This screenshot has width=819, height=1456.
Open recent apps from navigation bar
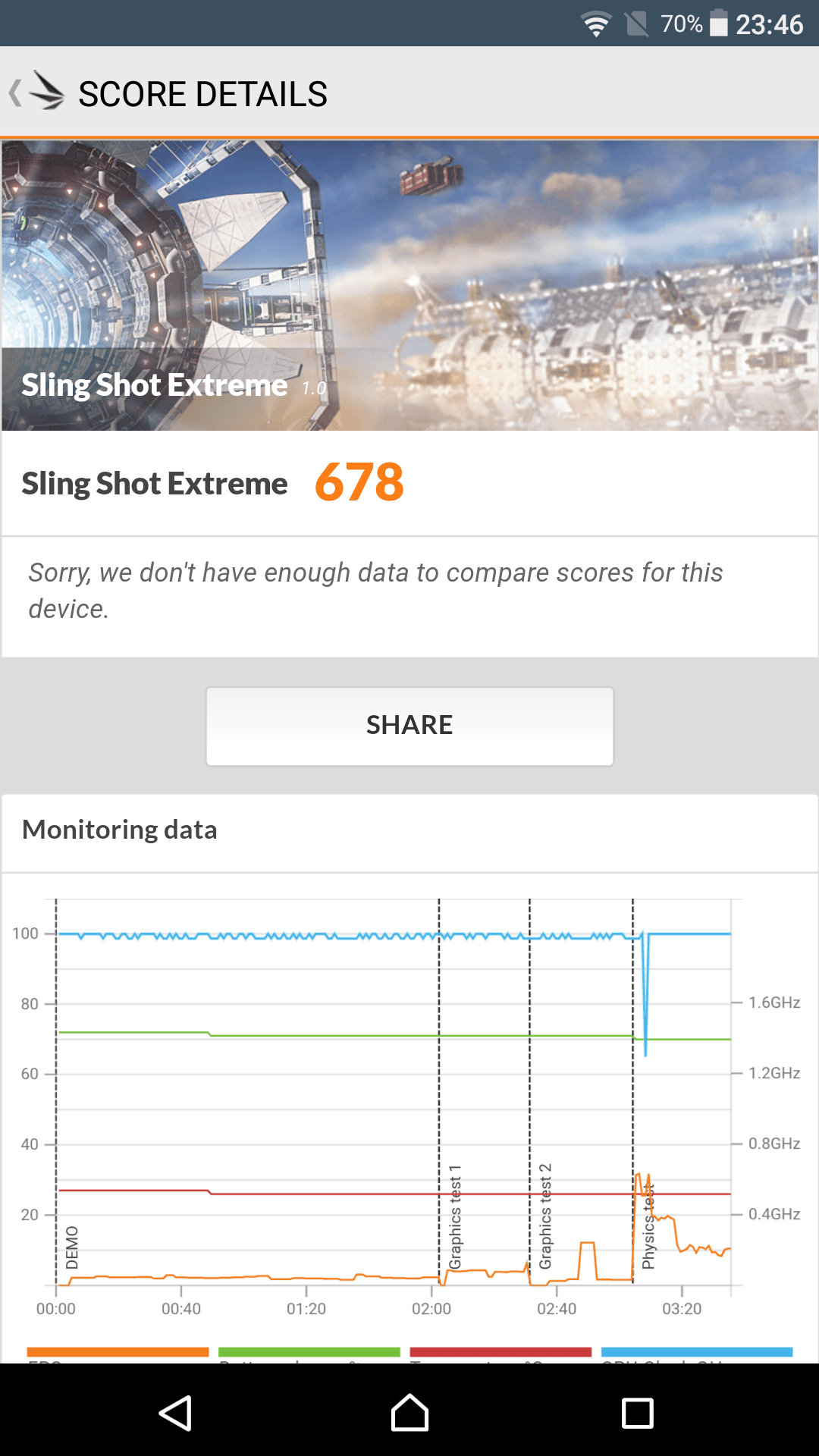click(637, 1414)
